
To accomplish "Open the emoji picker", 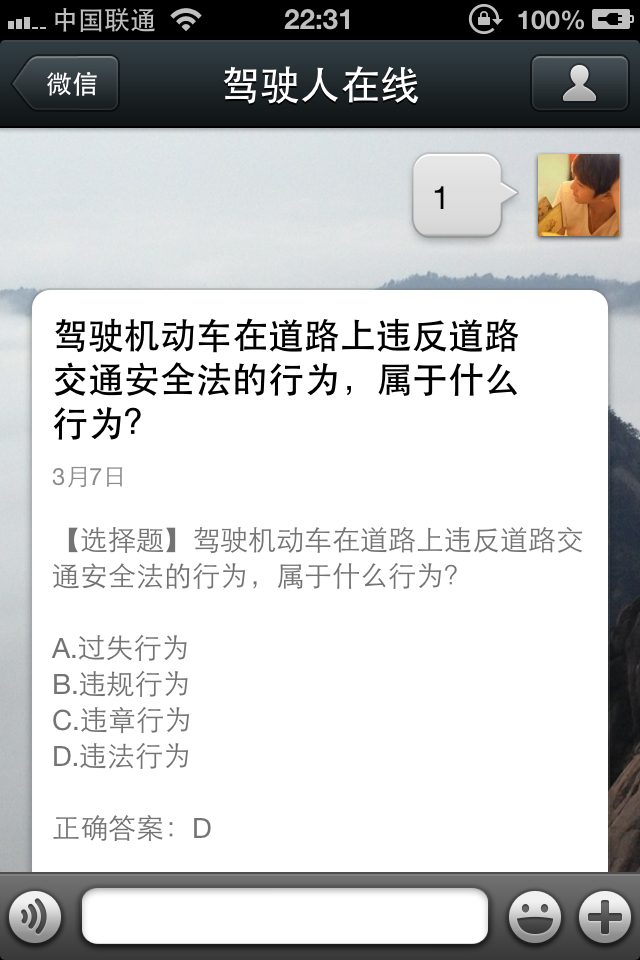I will [535, 916].
